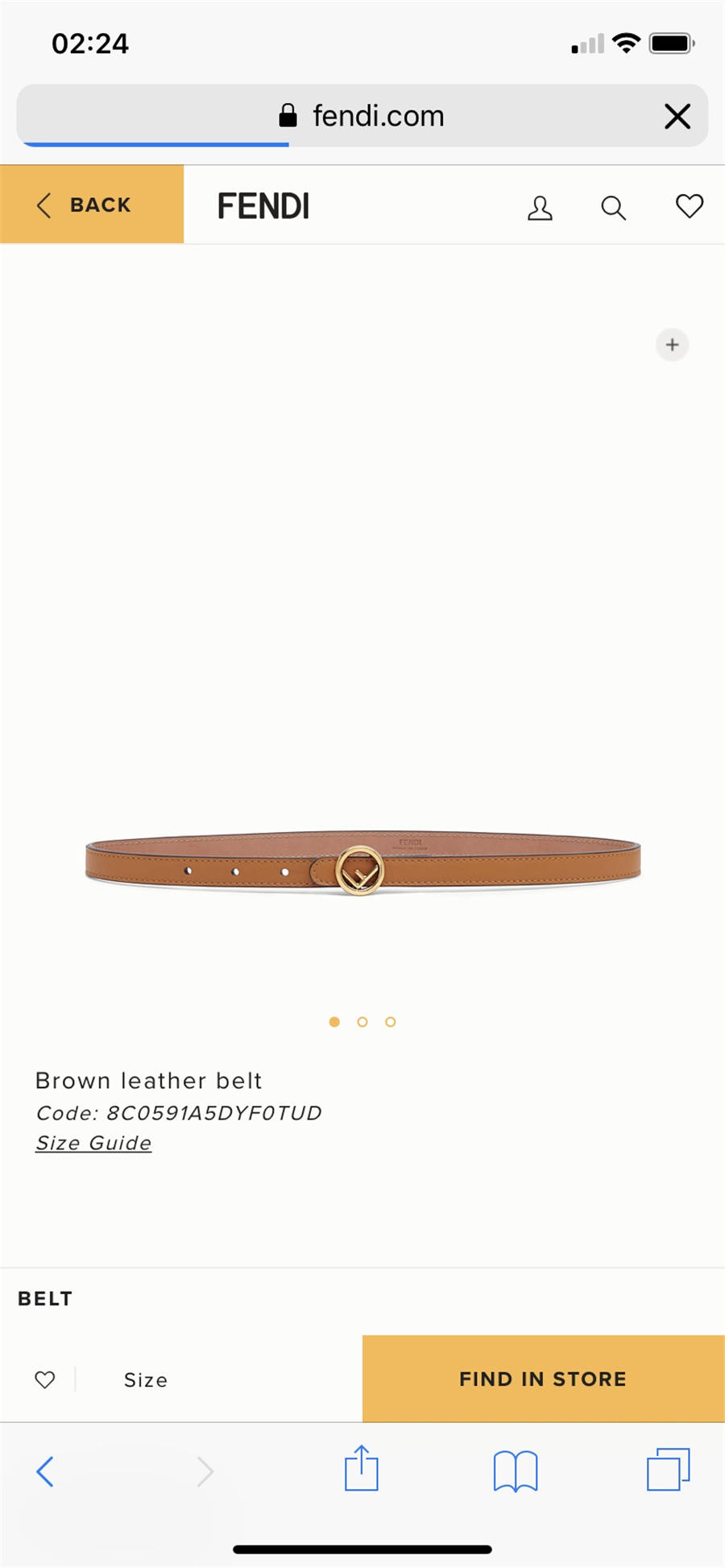Open the account profile icon
The height and width of the screenshot is (1568, 725).
(x=540, y=208)
